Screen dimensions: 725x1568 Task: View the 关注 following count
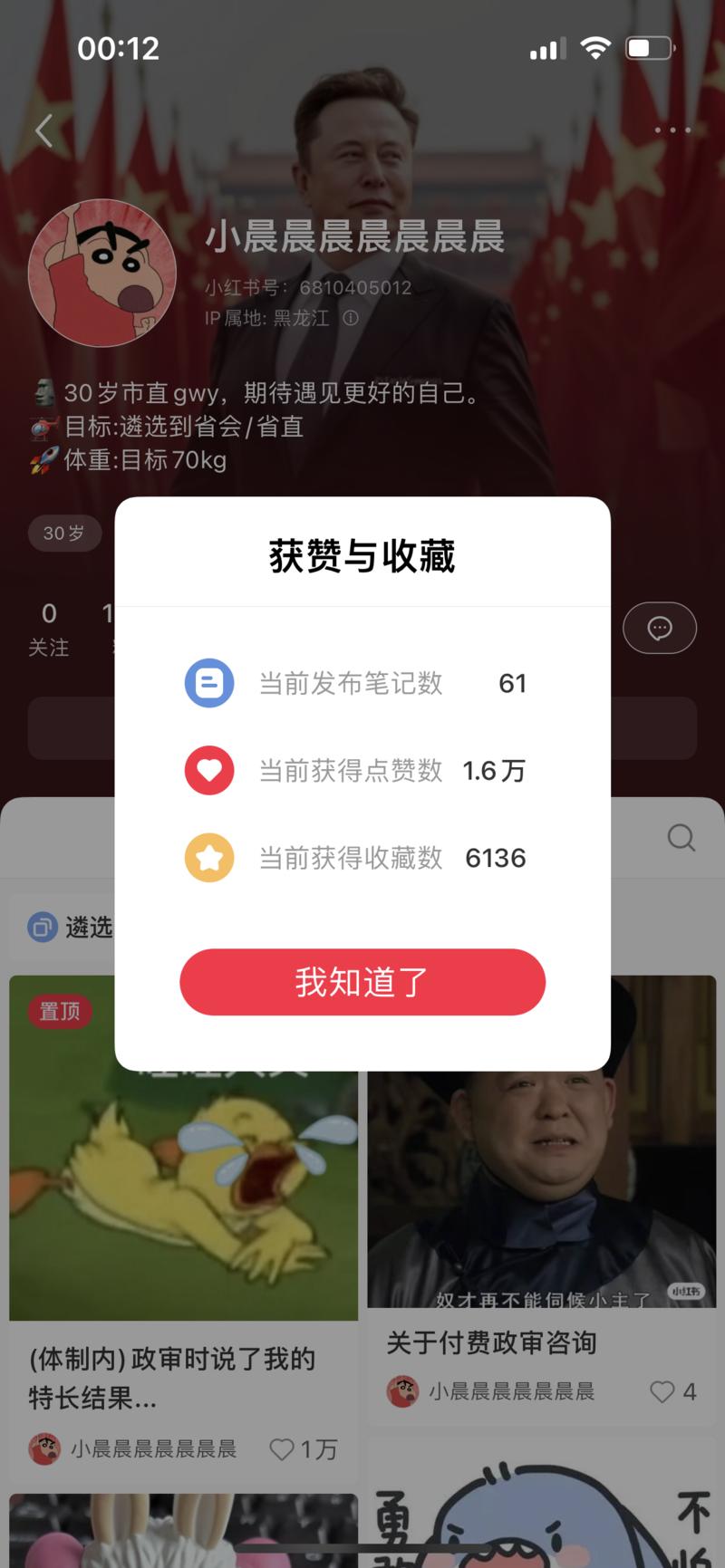49,629
